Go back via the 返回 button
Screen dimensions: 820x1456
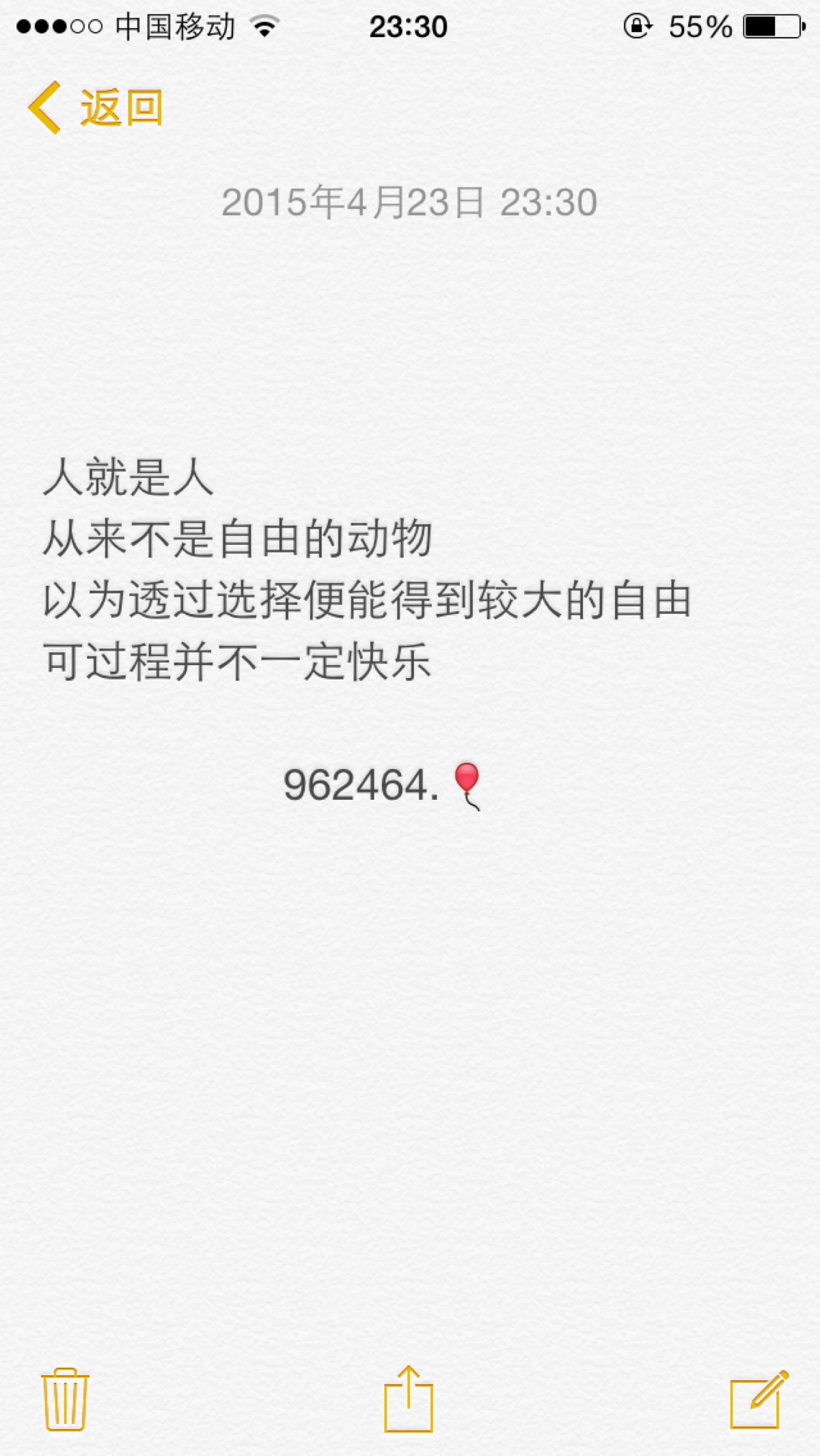(x=96, y=108)
